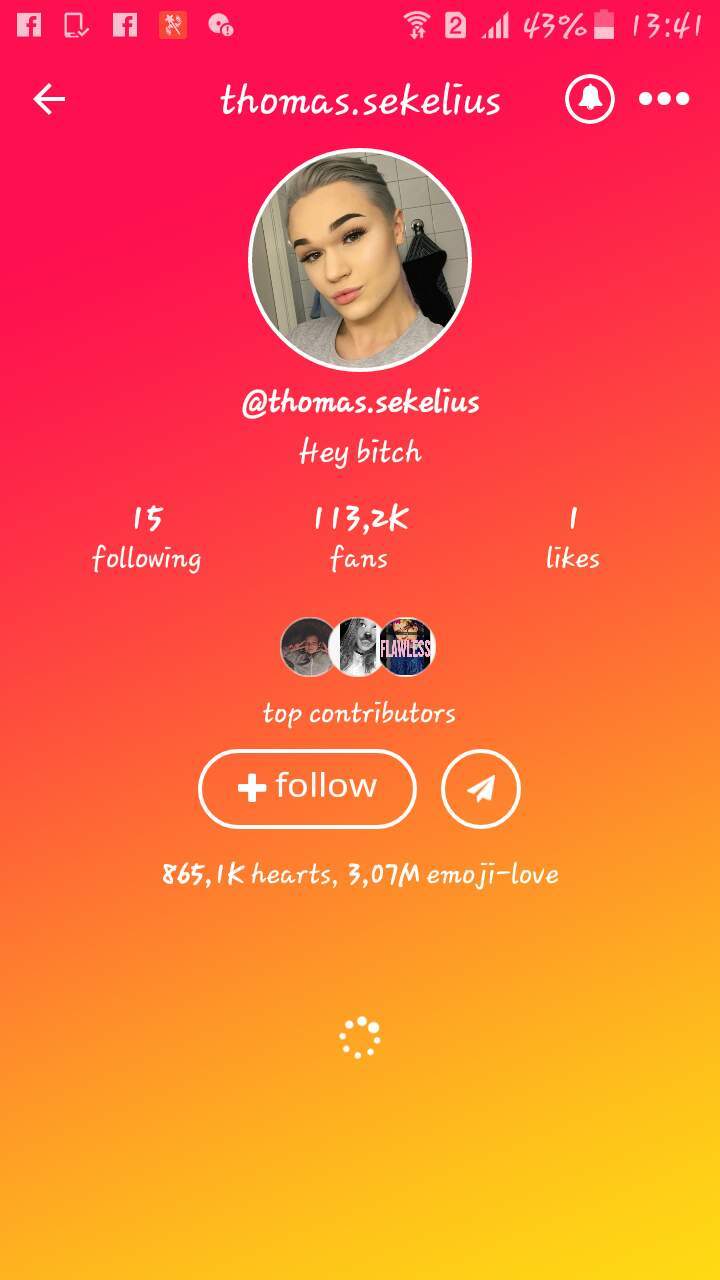View the profile picture
The width and height of the screenshot is (720, 1280).
click(360, 260)
